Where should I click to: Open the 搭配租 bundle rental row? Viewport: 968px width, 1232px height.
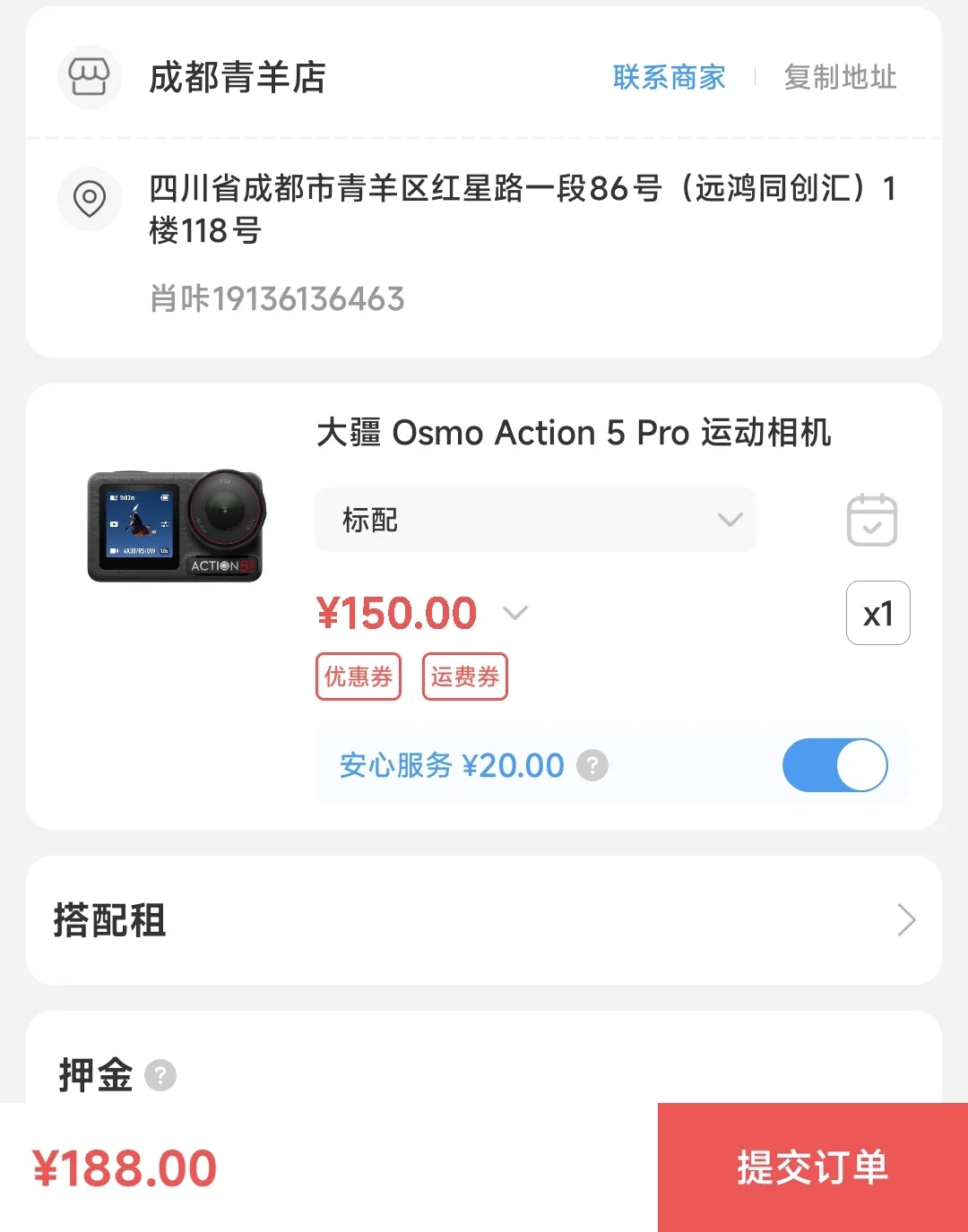(484, 920)
